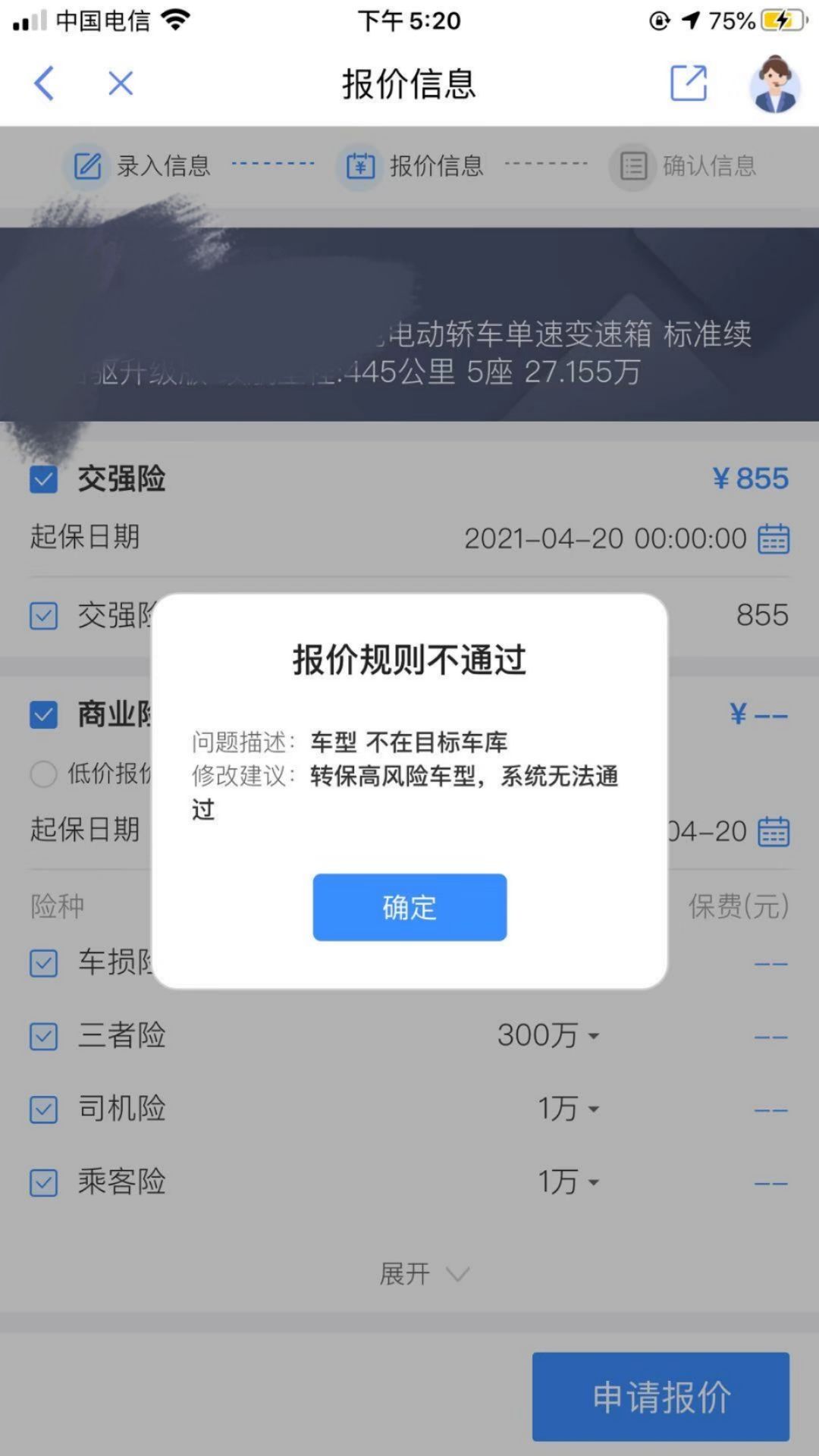Click the 申请报价 button

tap(660, 1396)
